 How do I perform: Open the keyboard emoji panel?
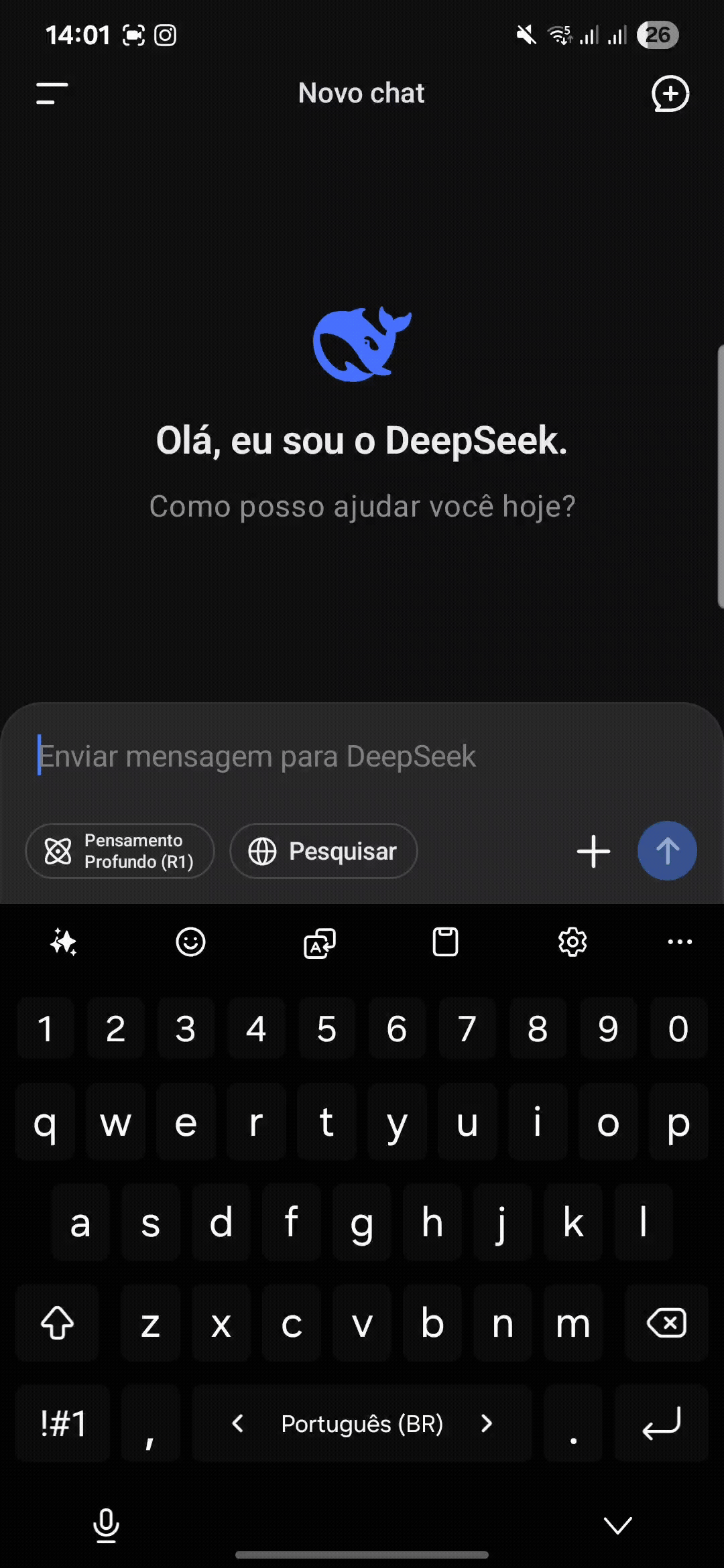[x=190, y=942]
